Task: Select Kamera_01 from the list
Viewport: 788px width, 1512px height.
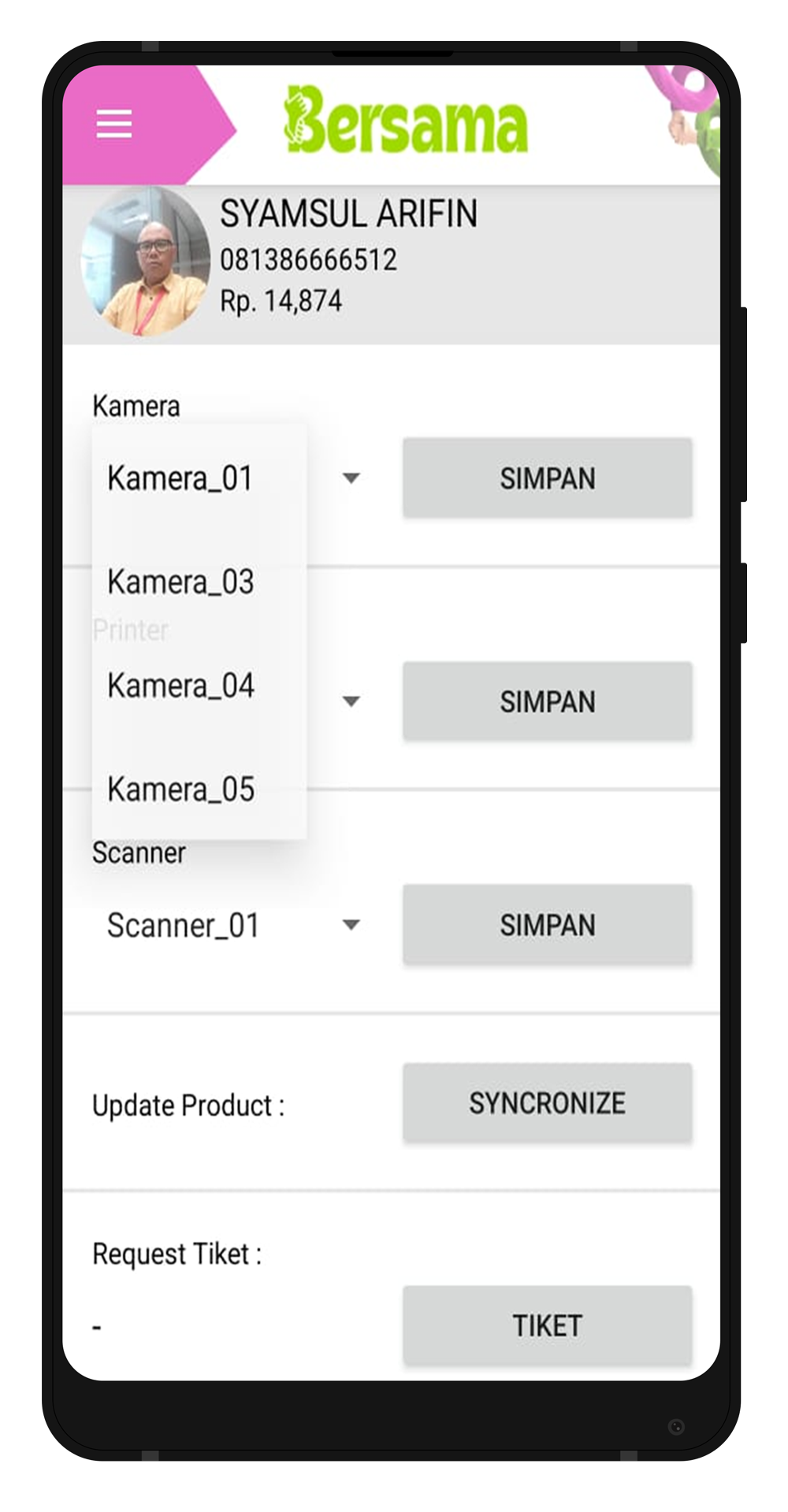Action: (x=180, y=478)
